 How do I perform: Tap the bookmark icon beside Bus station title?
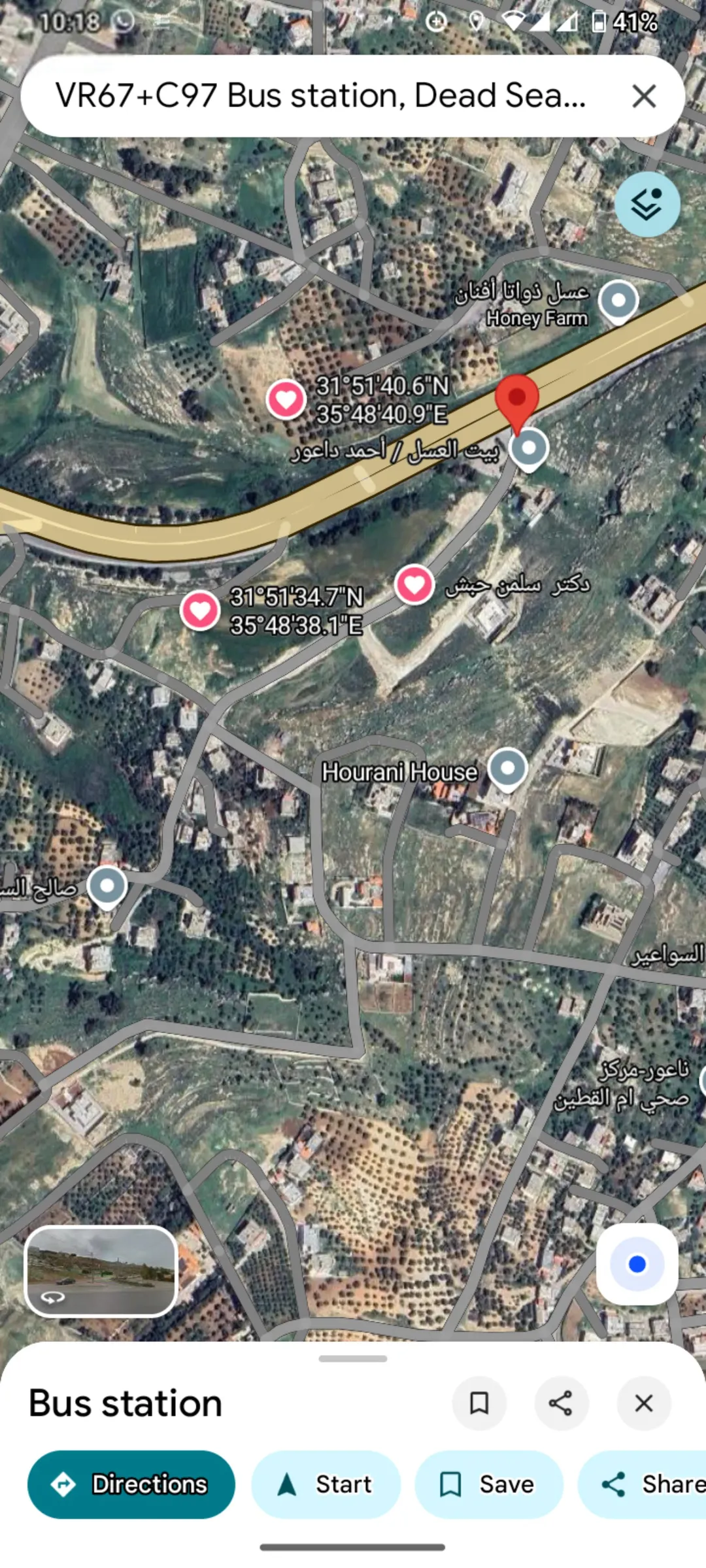point(479,1403)
